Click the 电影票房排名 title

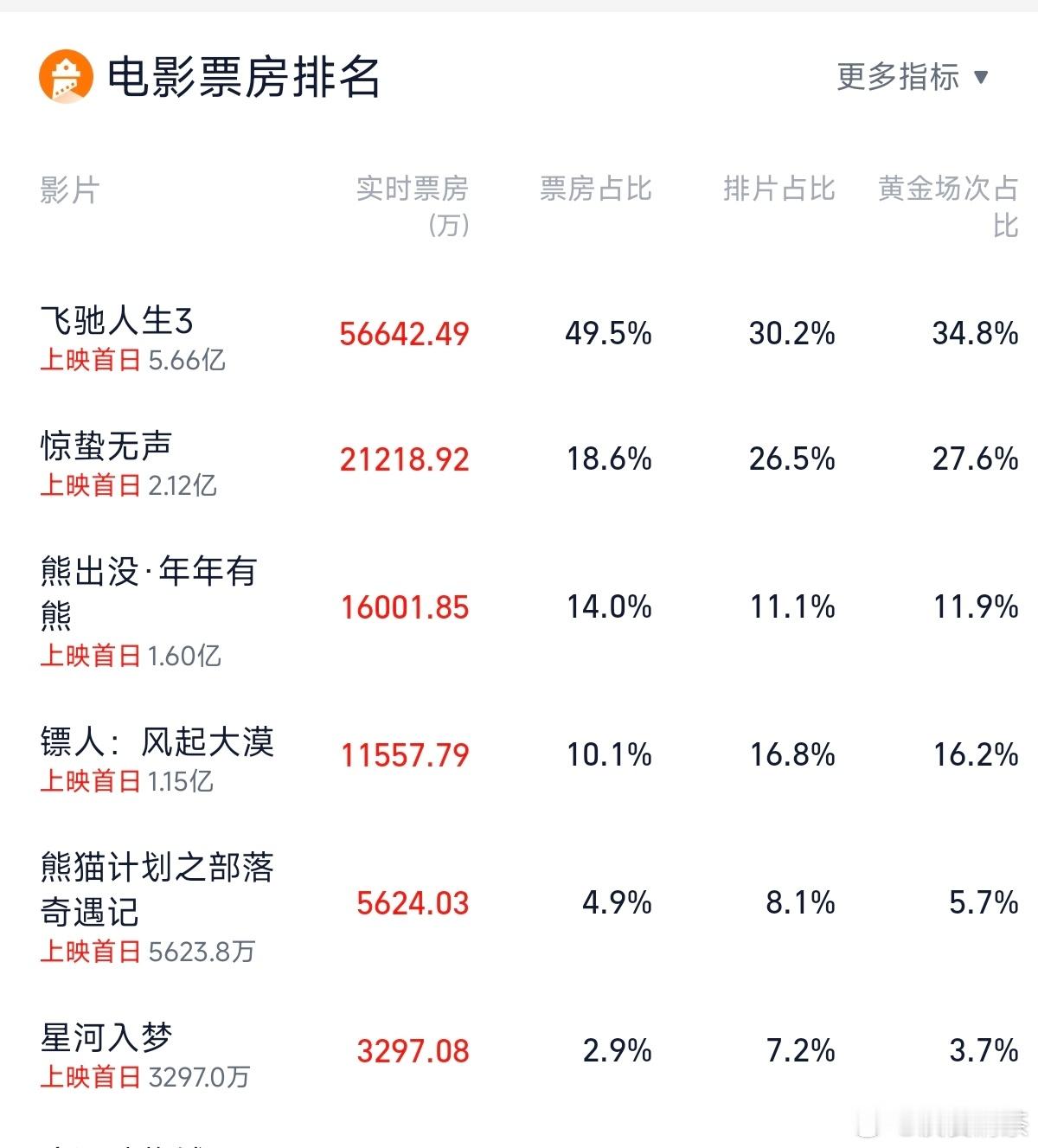click(242, 78)
